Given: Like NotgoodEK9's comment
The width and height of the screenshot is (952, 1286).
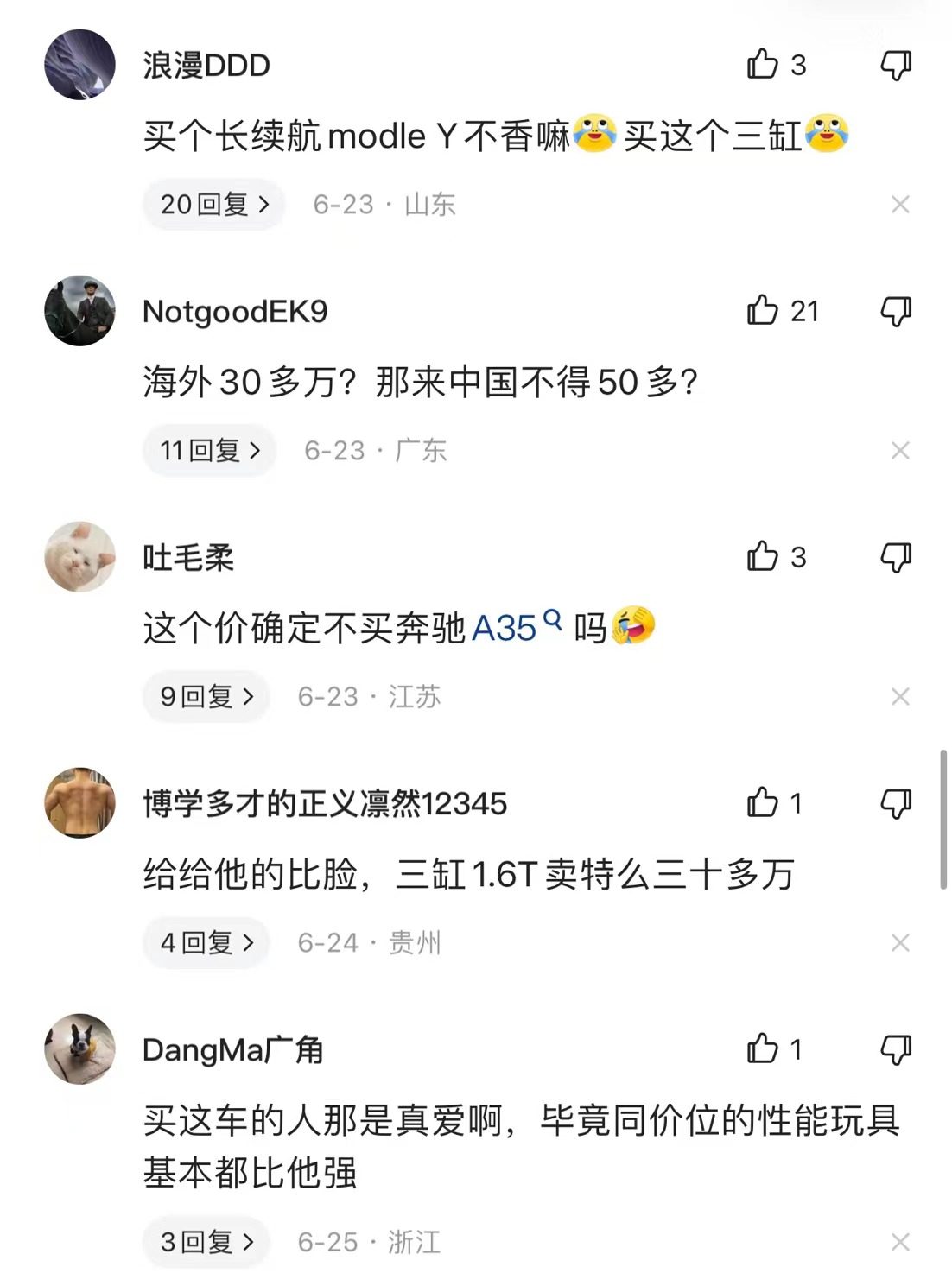Looking at the screenshot, I should (x=763, y=311).
